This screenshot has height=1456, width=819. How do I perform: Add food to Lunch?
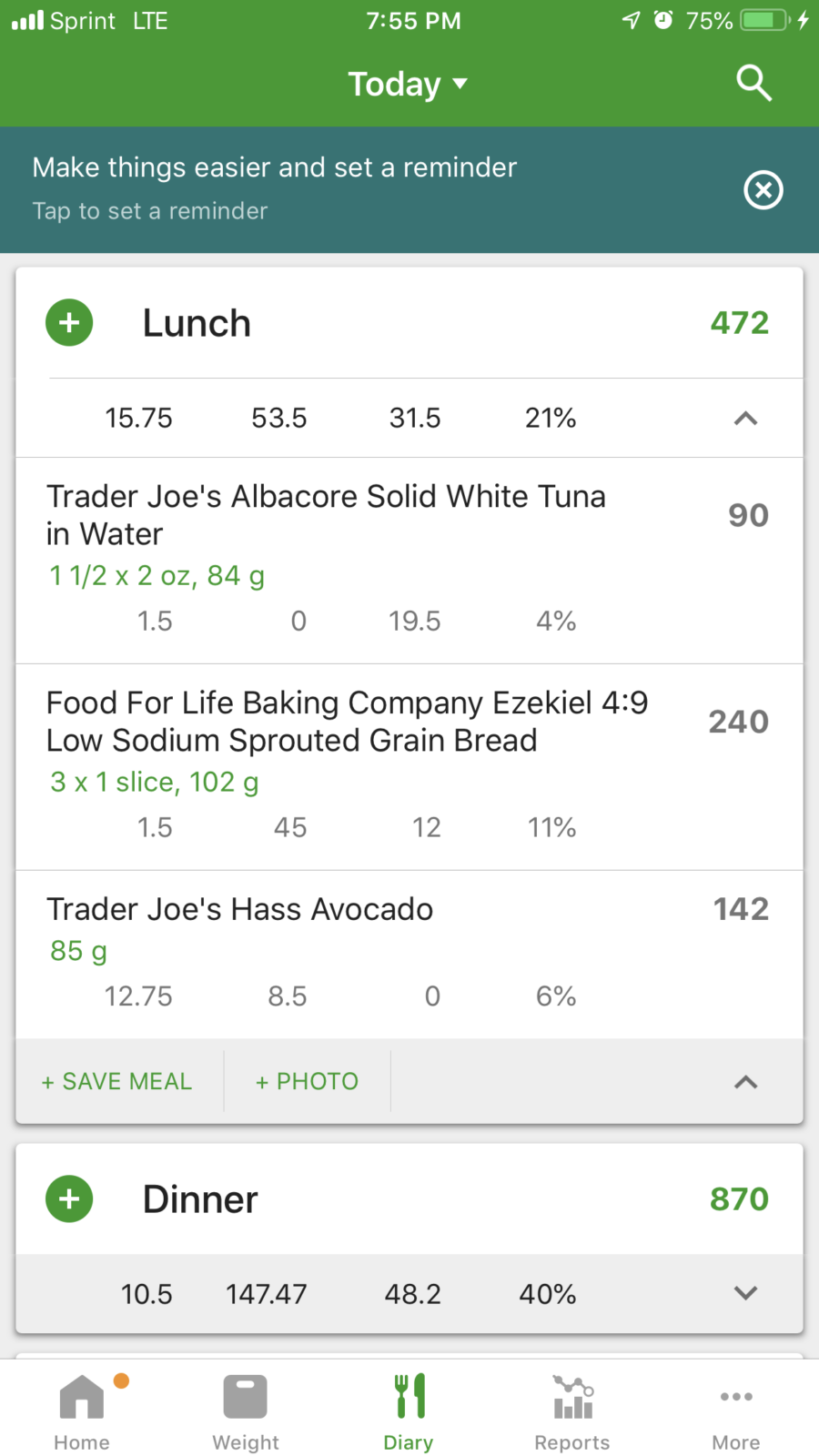click(x=69, y=322)
